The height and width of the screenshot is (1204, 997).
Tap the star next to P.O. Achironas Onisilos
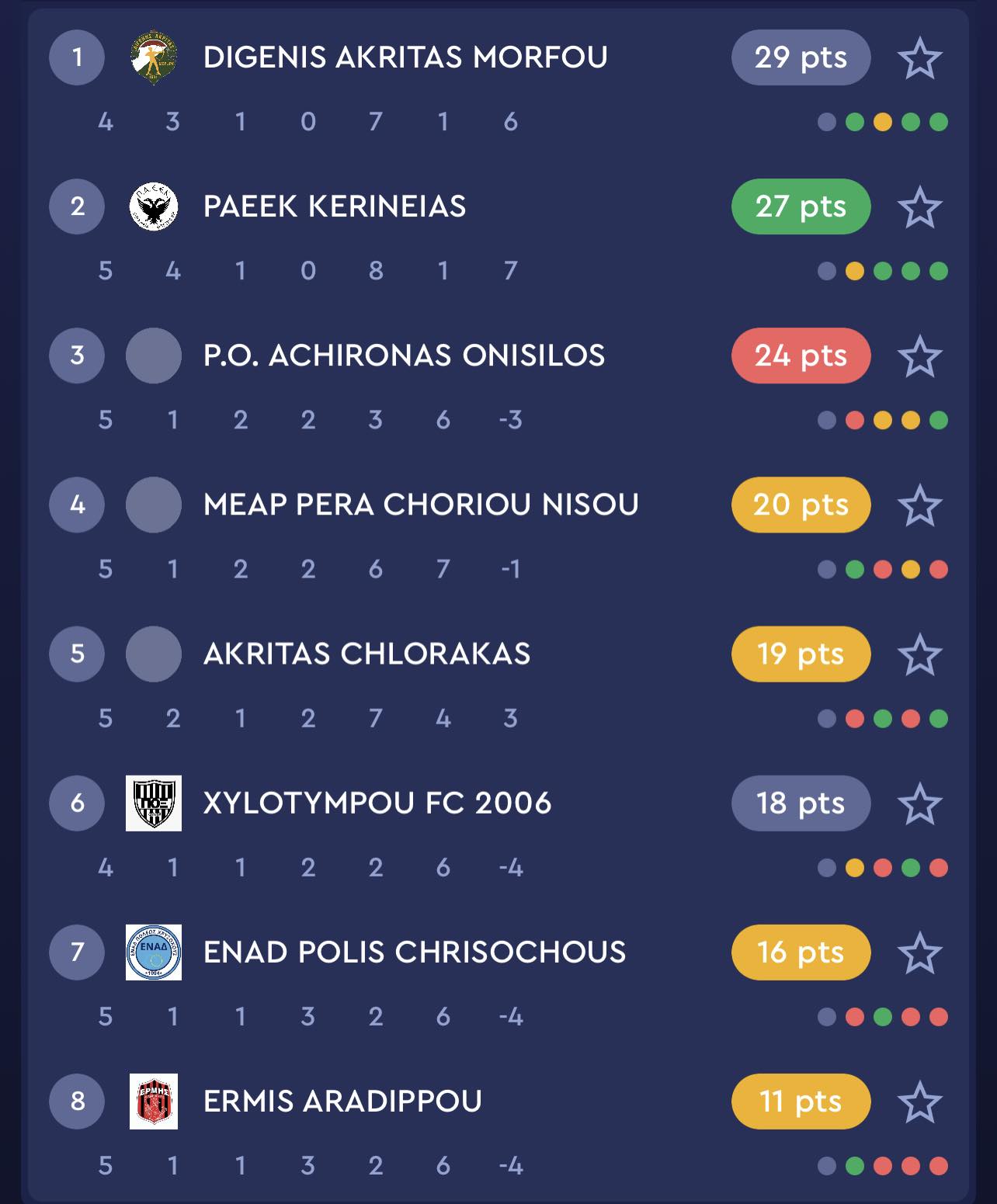coord(920,356)
